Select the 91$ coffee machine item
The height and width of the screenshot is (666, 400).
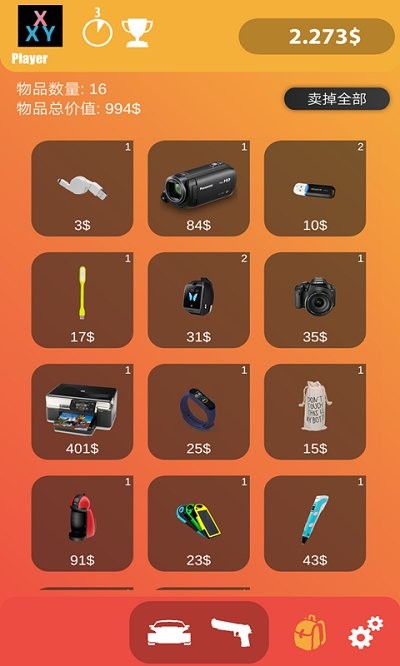tap(82, 523)
